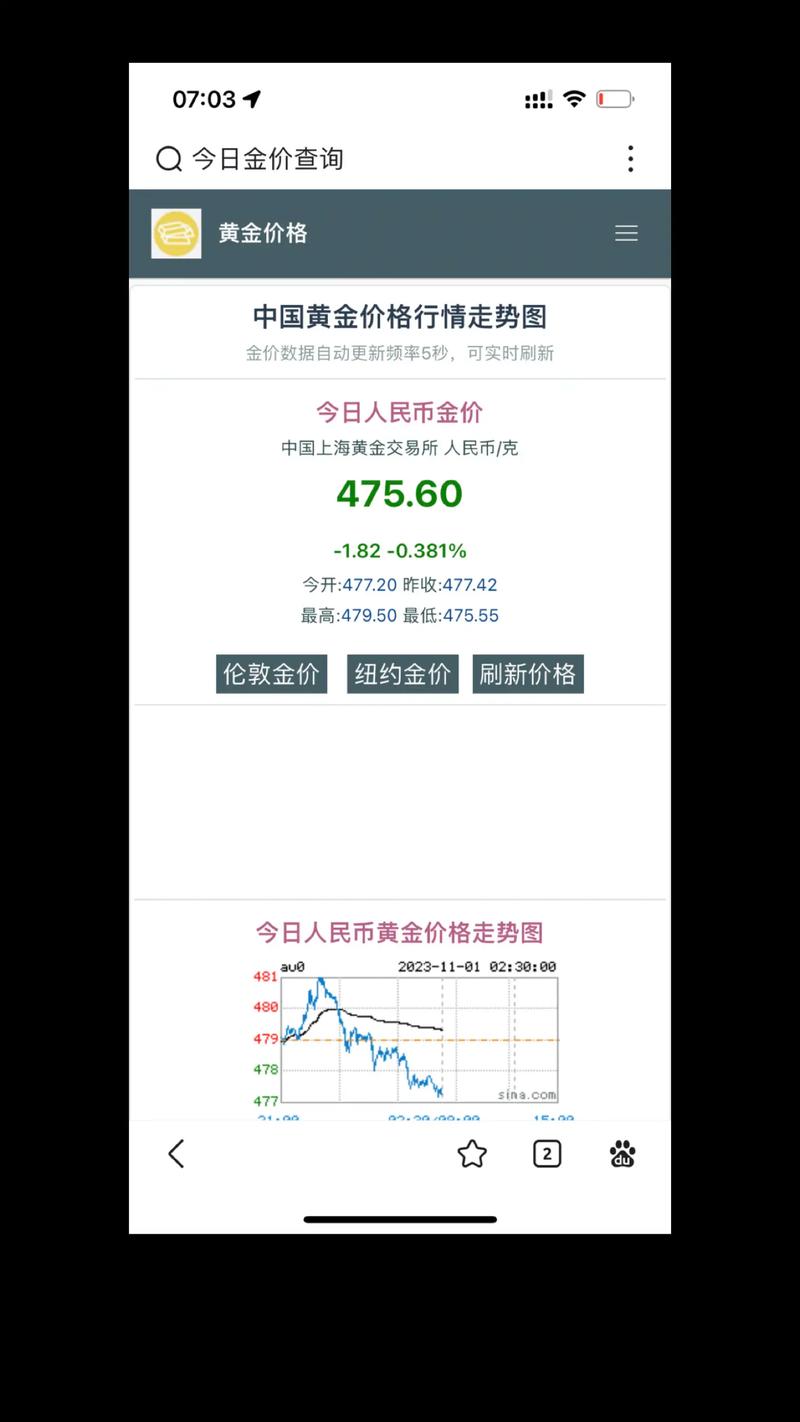Open the three-dot browser overflow menu
800x1422 pixels.
click(631, 158)
